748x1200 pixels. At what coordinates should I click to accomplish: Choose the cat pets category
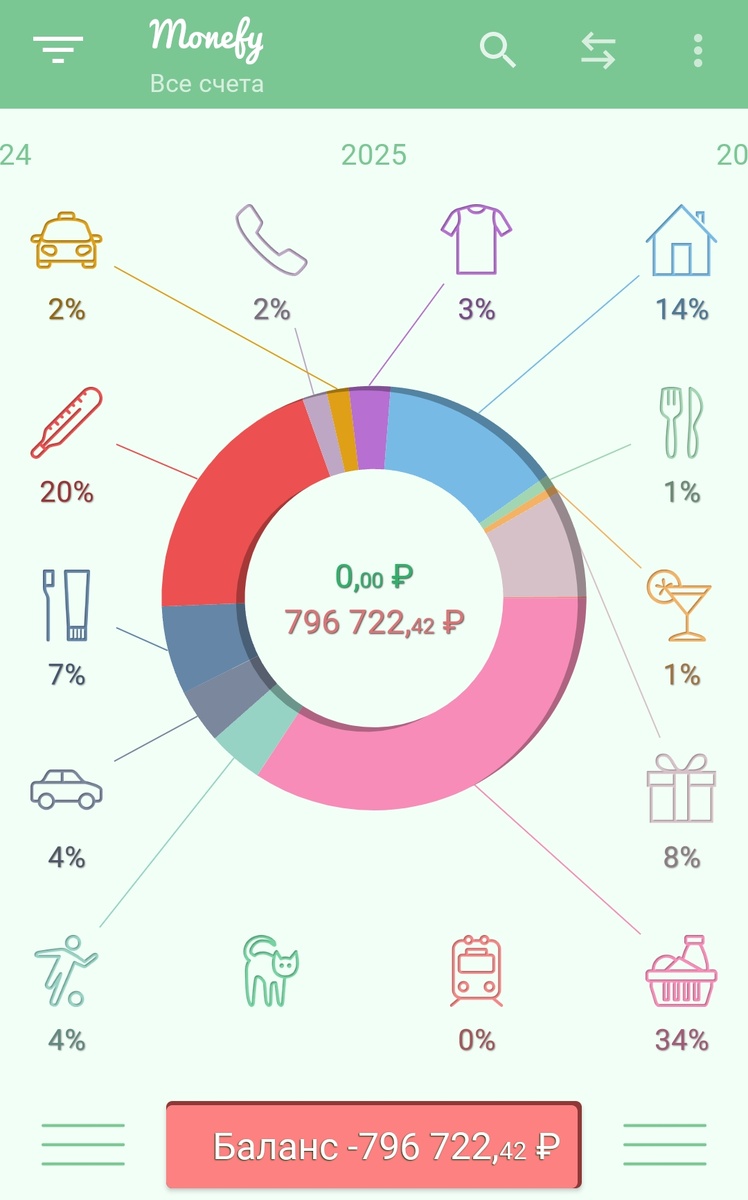(271, 971)
